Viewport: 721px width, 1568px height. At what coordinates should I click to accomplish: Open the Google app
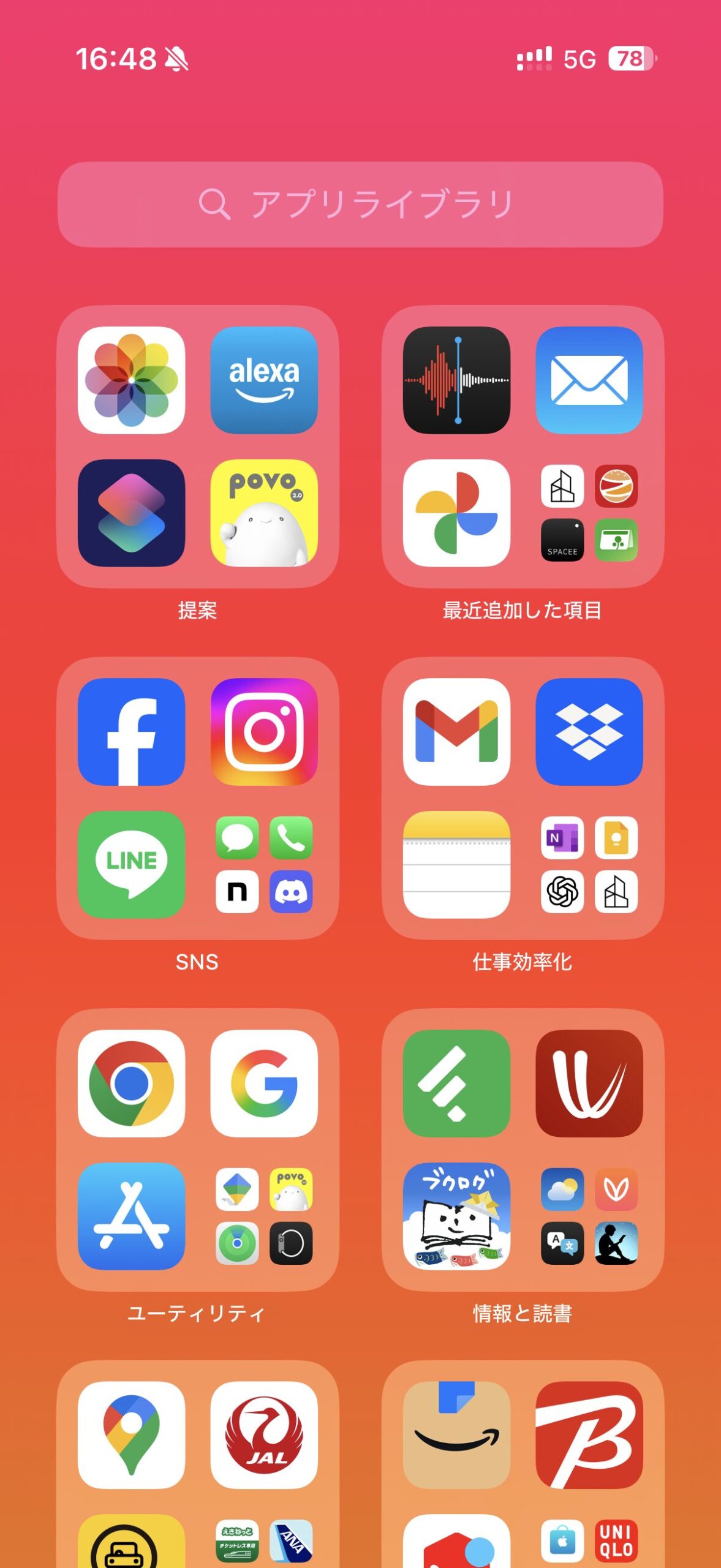[x=264, y=1083]
